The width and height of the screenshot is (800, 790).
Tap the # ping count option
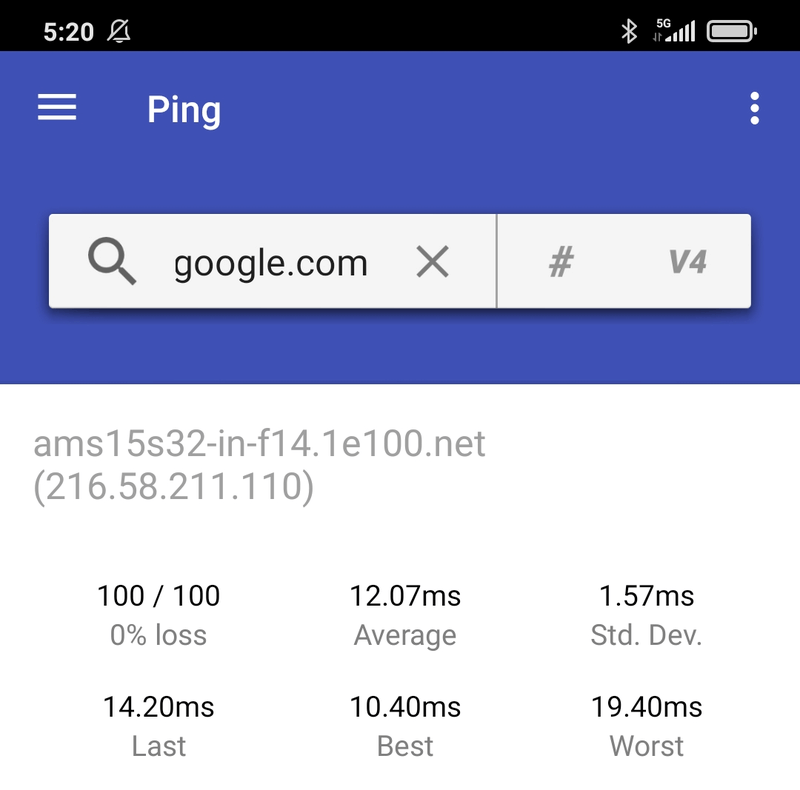(561, 262)
